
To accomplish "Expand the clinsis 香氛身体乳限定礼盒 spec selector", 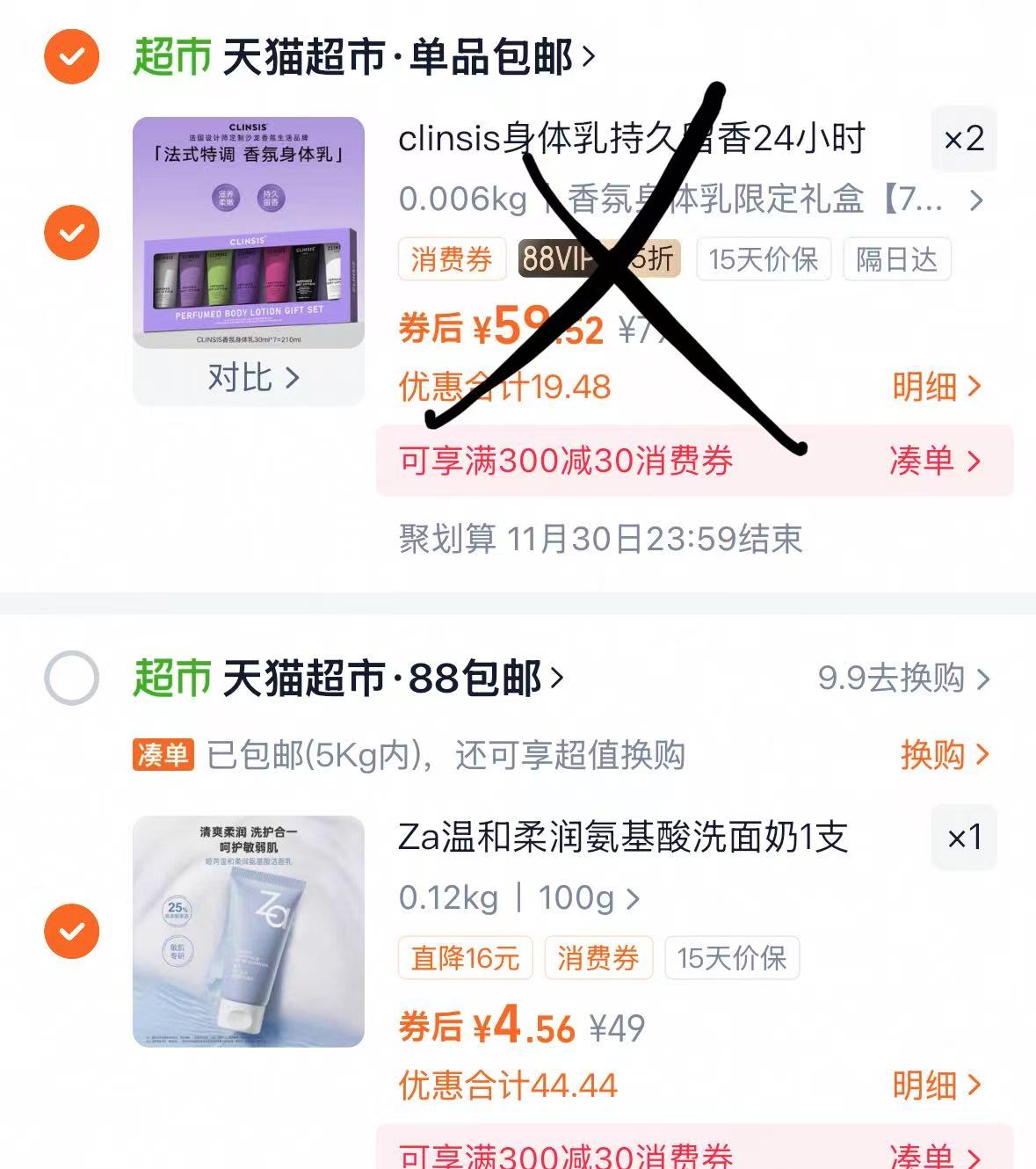I will [756, 200].
